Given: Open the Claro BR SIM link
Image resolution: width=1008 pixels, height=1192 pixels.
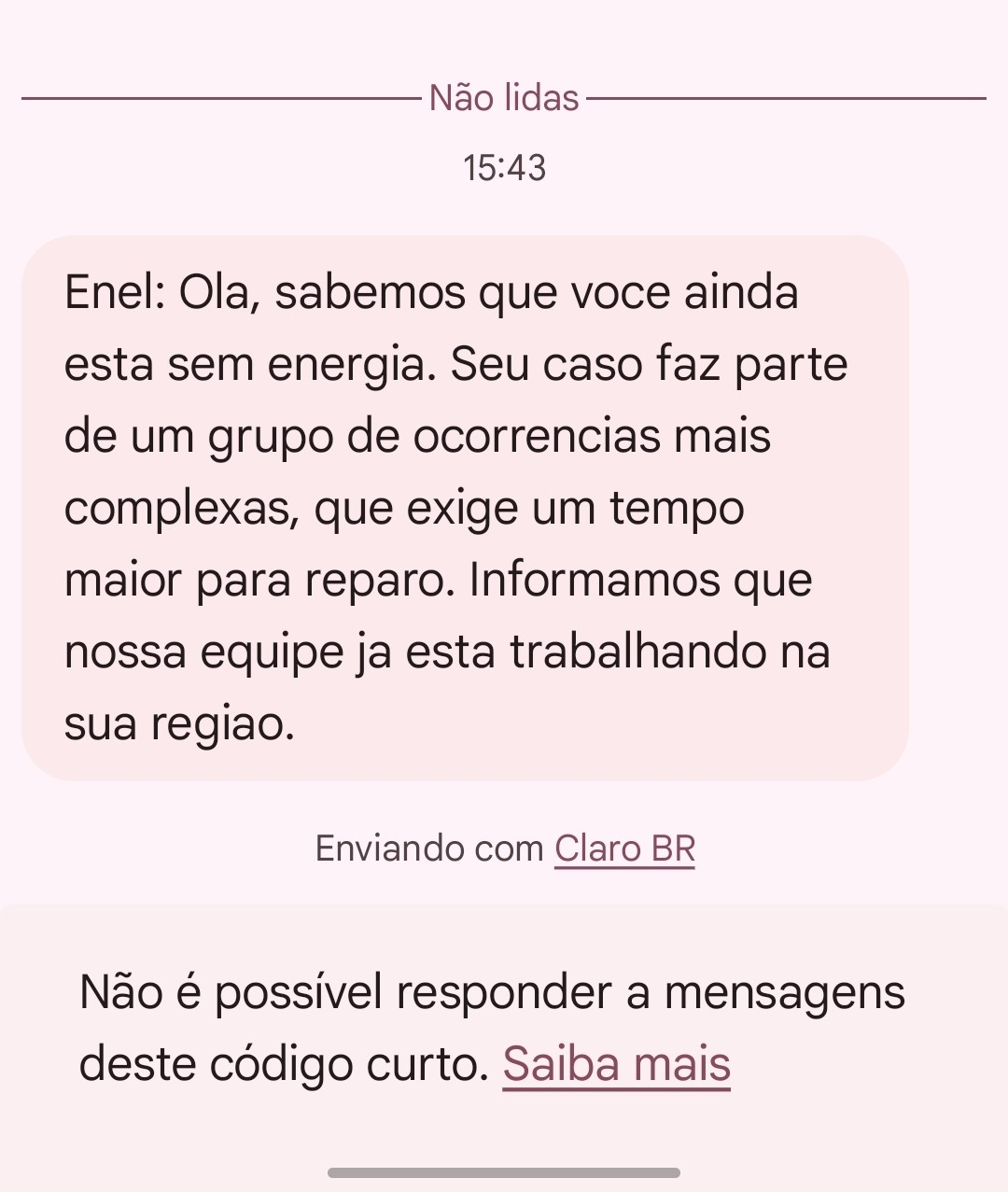Looking at the screenshot, I should tap(624, 848).
